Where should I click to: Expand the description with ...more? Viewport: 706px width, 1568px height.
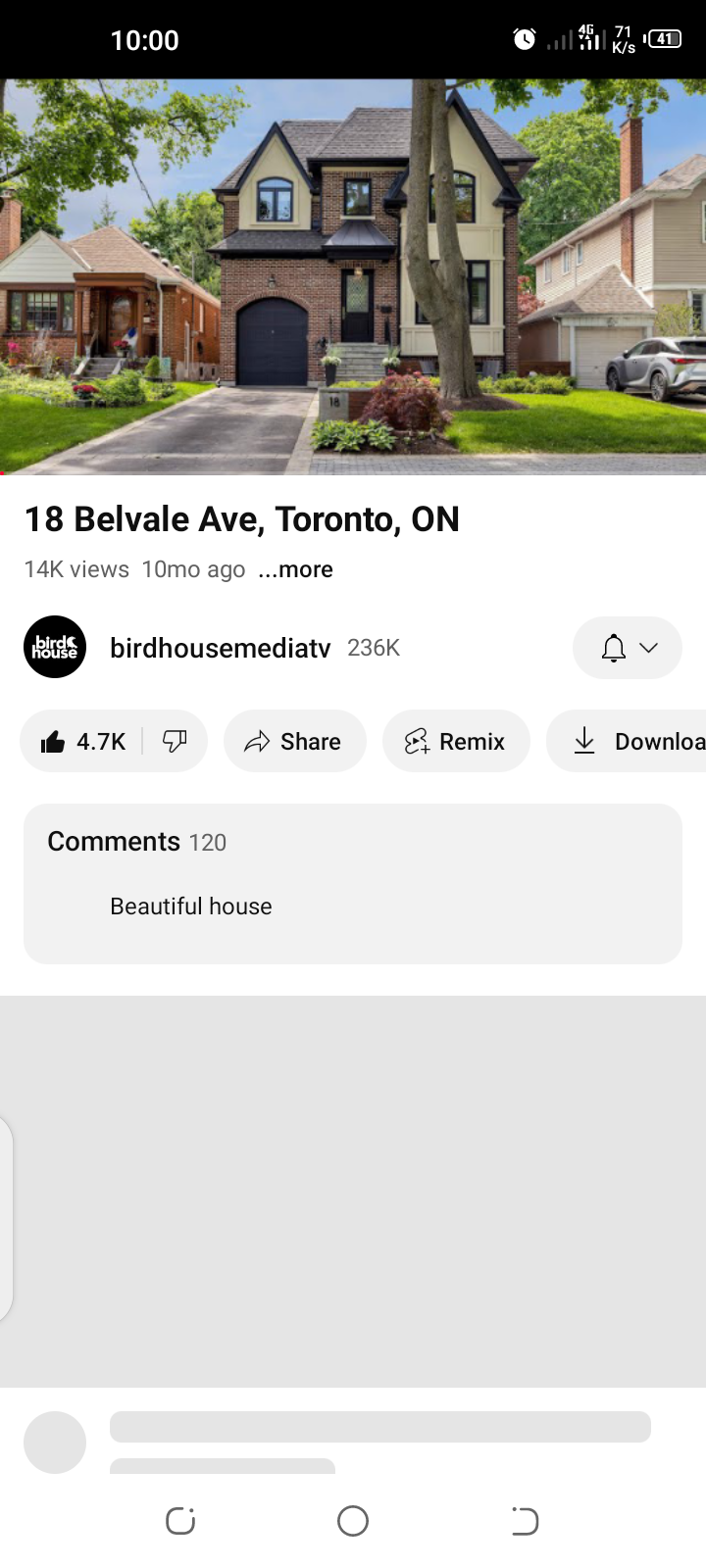pos(296,569)
